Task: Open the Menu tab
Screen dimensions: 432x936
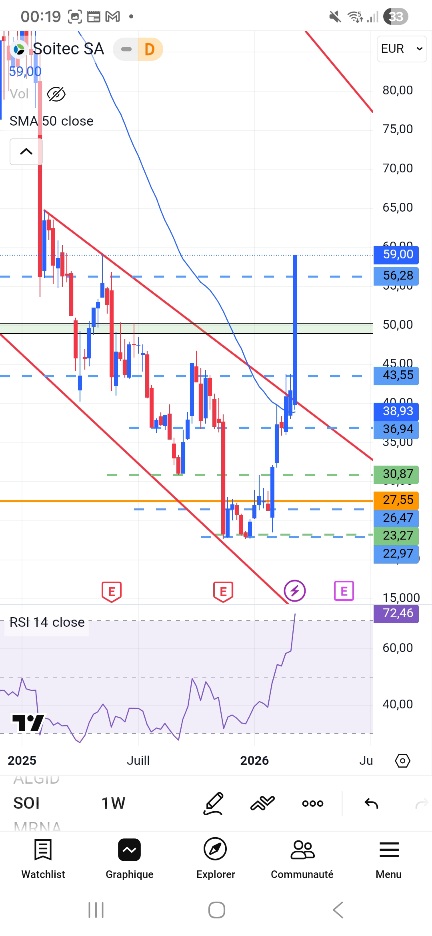Action: click(x=388, y=859)
